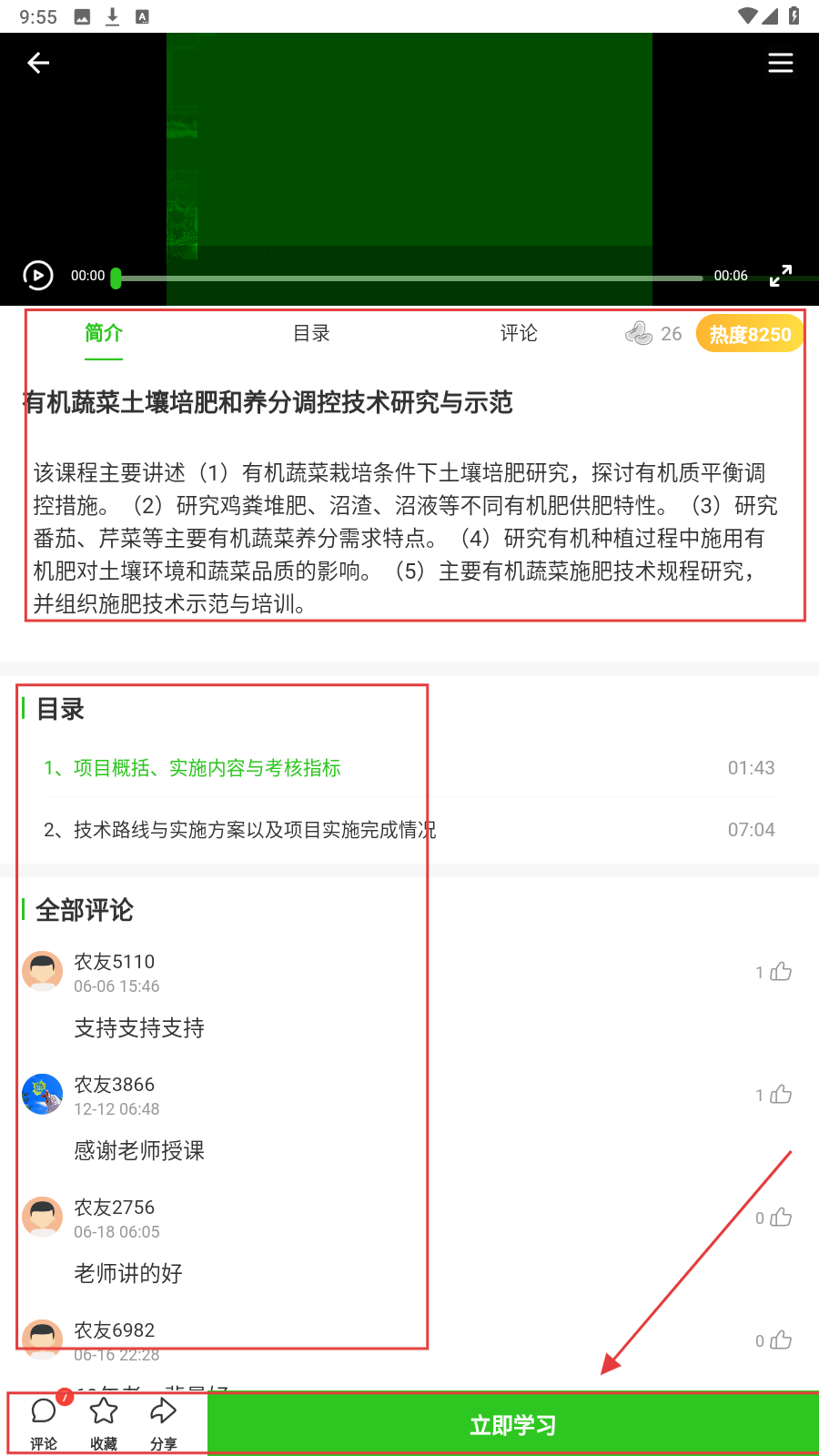This screenshot has width=819, height=1456.
Task: Switch to the 目录 tab
Action: (311, 334)
